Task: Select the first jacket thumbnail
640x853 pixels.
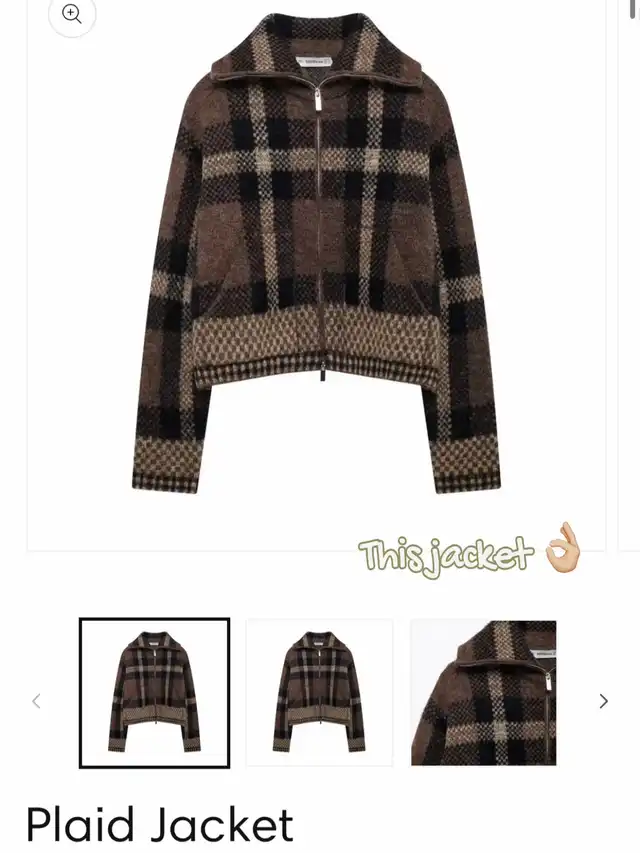Action: [x=154, y=692]
